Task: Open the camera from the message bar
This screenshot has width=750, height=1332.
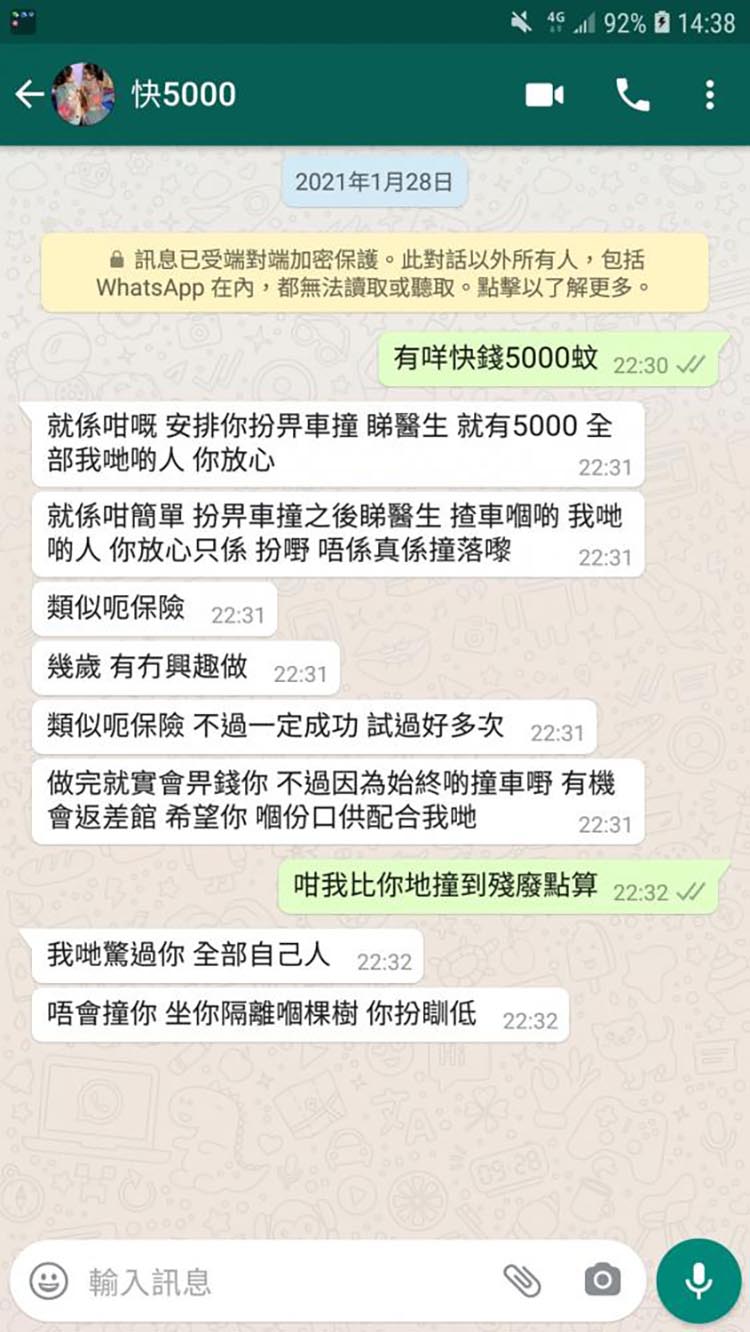Action: tap(601, 1280)
